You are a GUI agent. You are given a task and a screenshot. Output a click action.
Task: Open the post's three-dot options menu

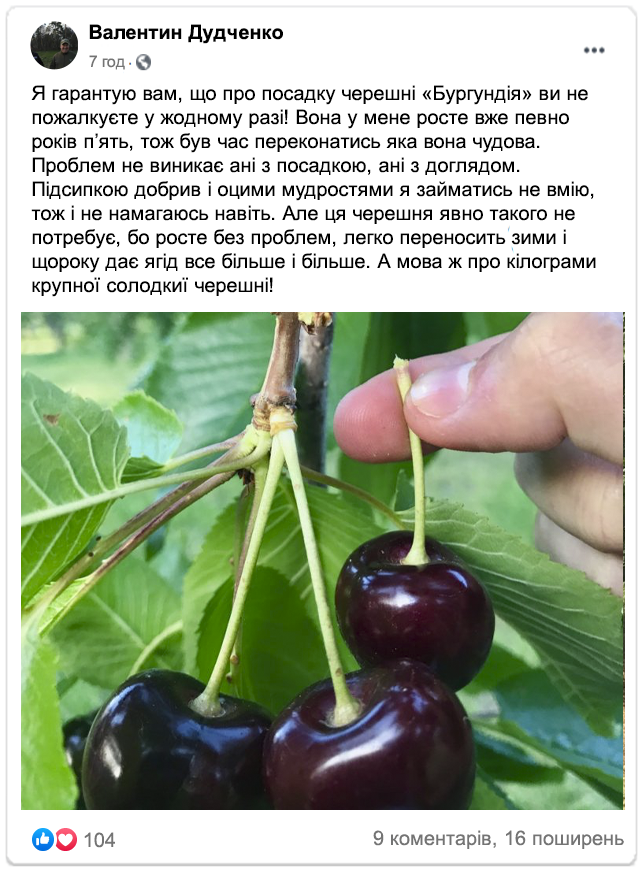(x=594, y=49)
